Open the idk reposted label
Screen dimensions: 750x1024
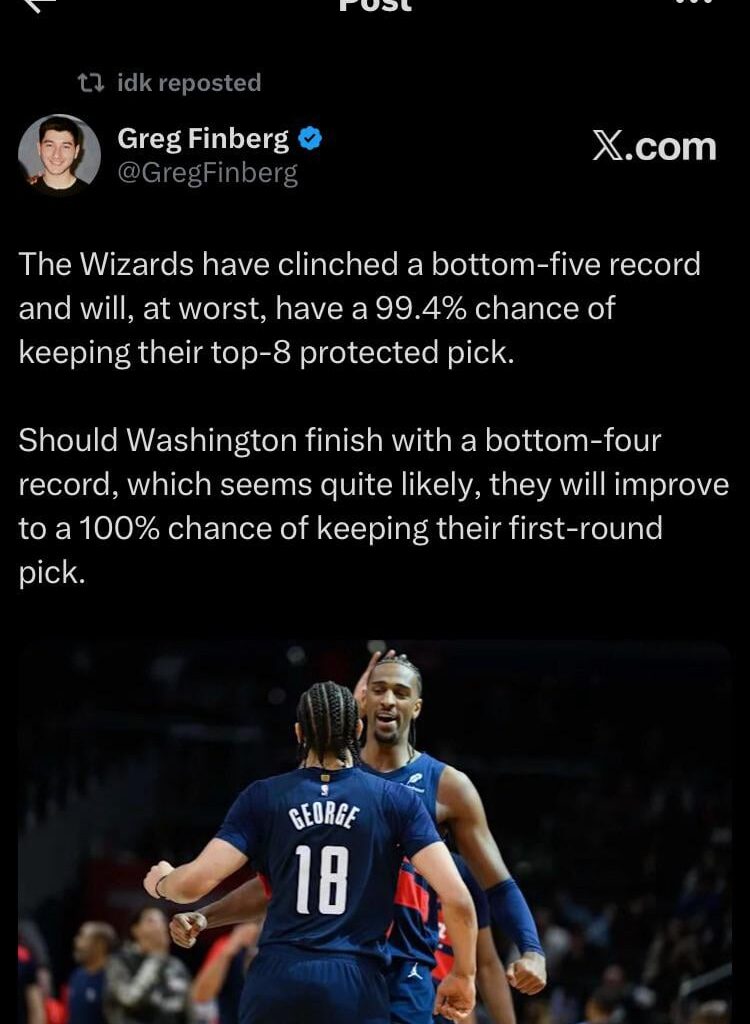coord(188,83)
